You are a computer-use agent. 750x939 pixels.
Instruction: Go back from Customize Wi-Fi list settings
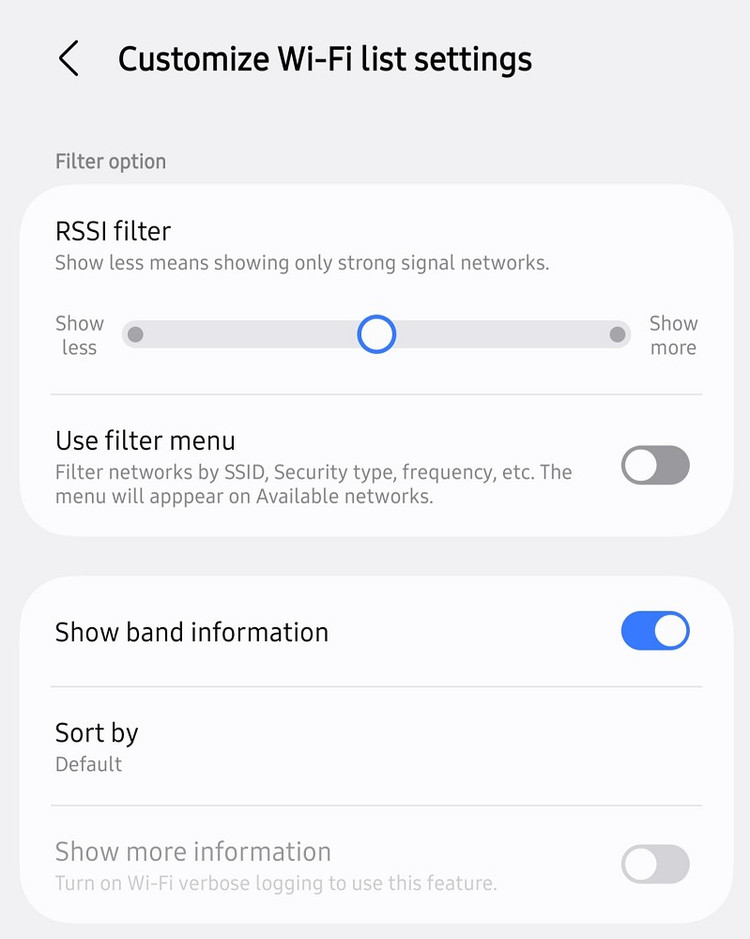[68, 59]
